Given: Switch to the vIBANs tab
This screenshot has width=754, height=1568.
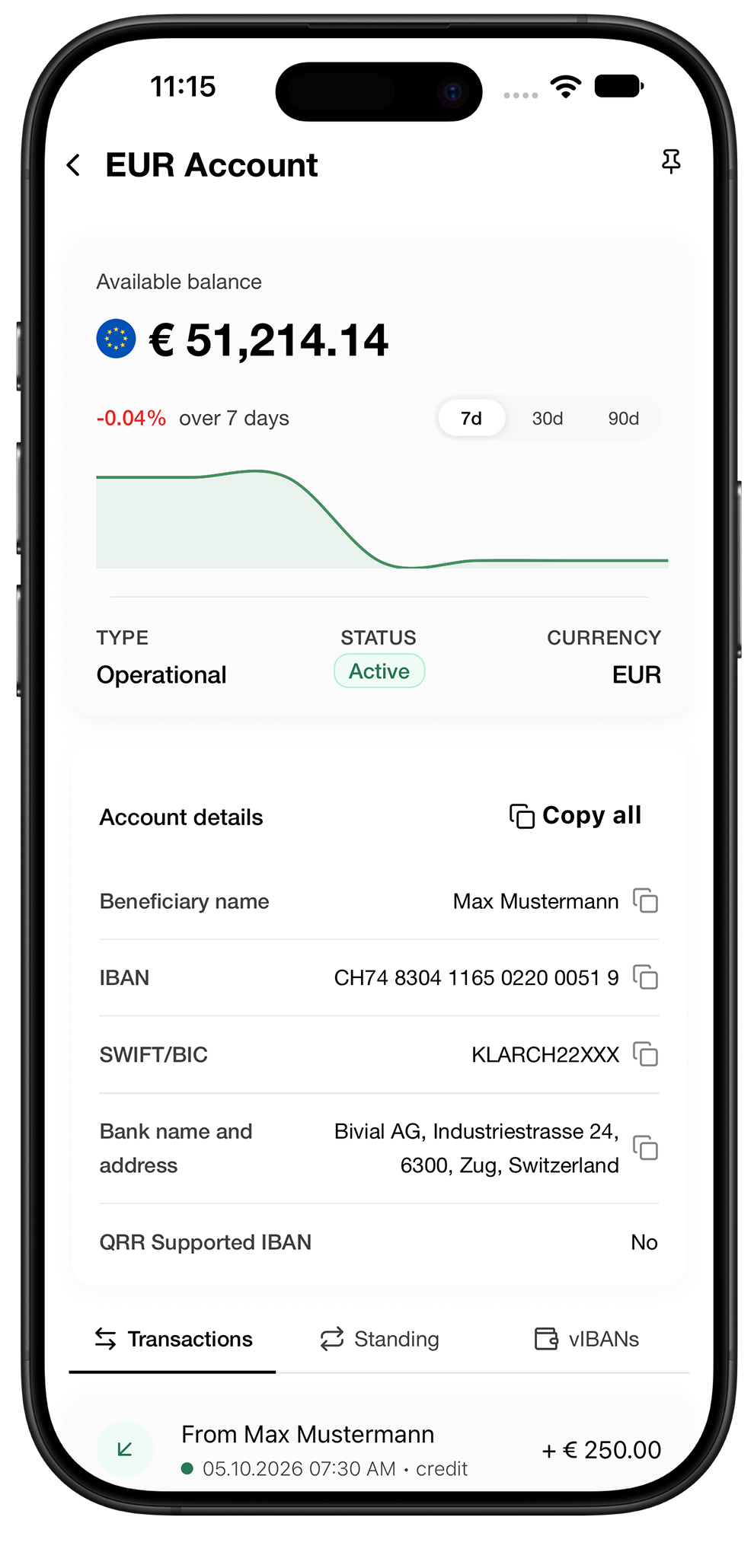Looking at the screenshot, I should [586, 1339].
